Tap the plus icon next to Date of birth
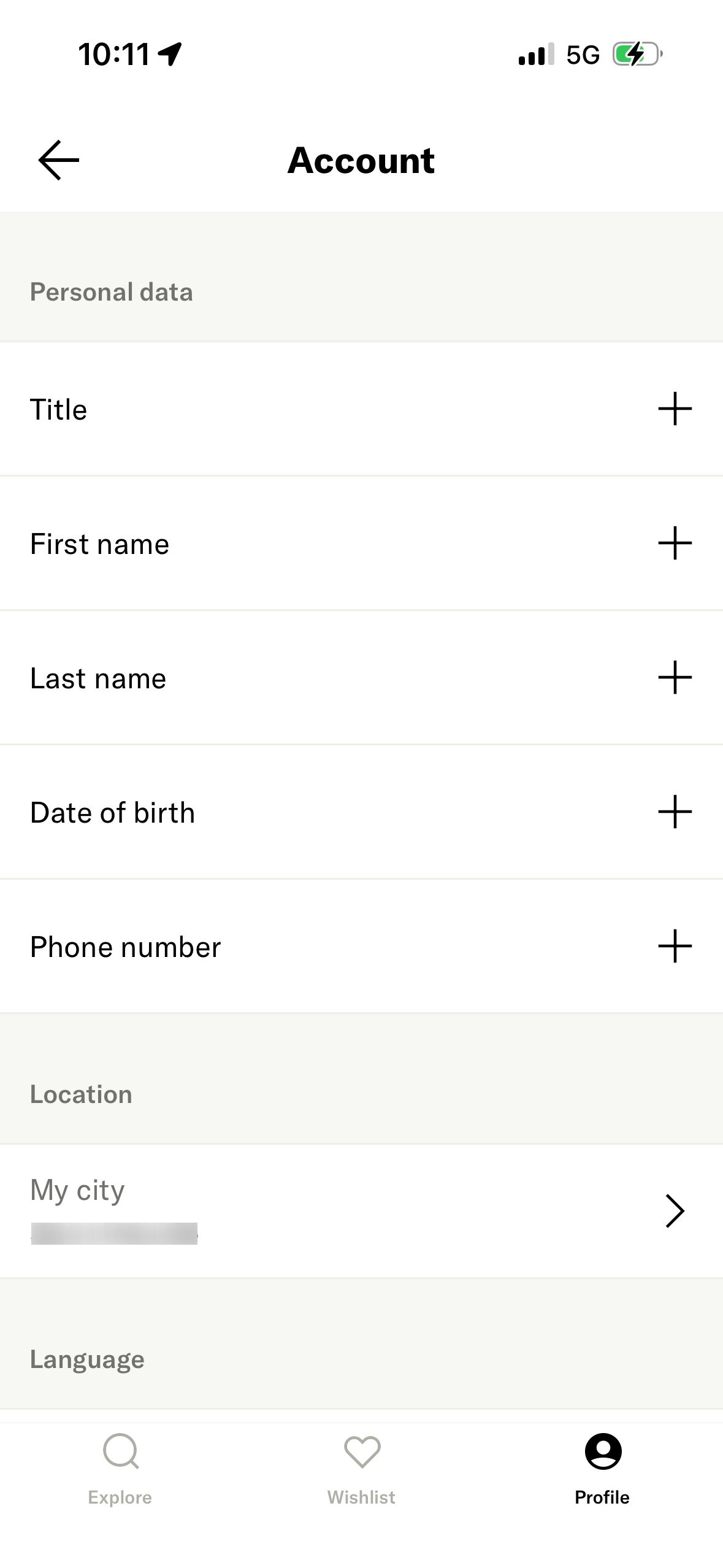This screenshot has width=723, height=1568. (x=675, y=812)
